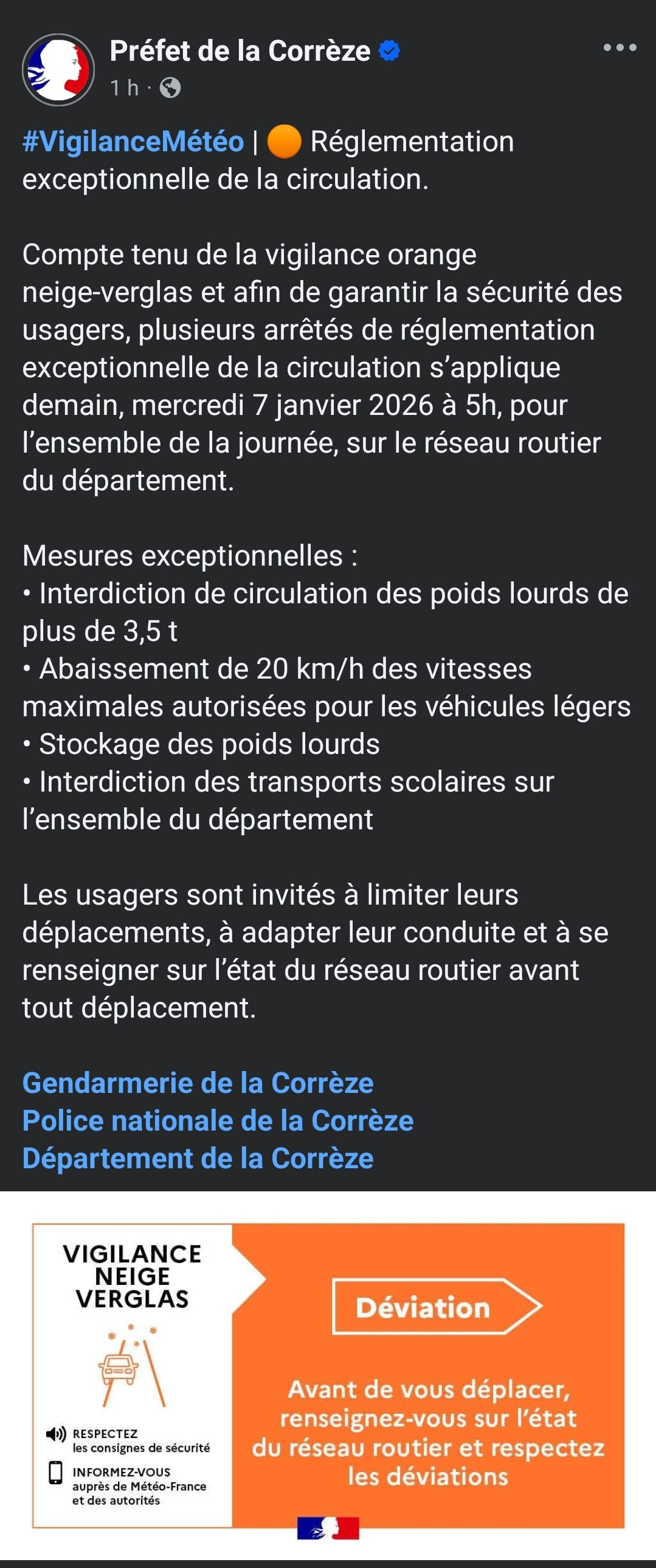This screenshot has width=656, height=1568.
Task: Open the post's three-dot options menu
Action: 620,47
